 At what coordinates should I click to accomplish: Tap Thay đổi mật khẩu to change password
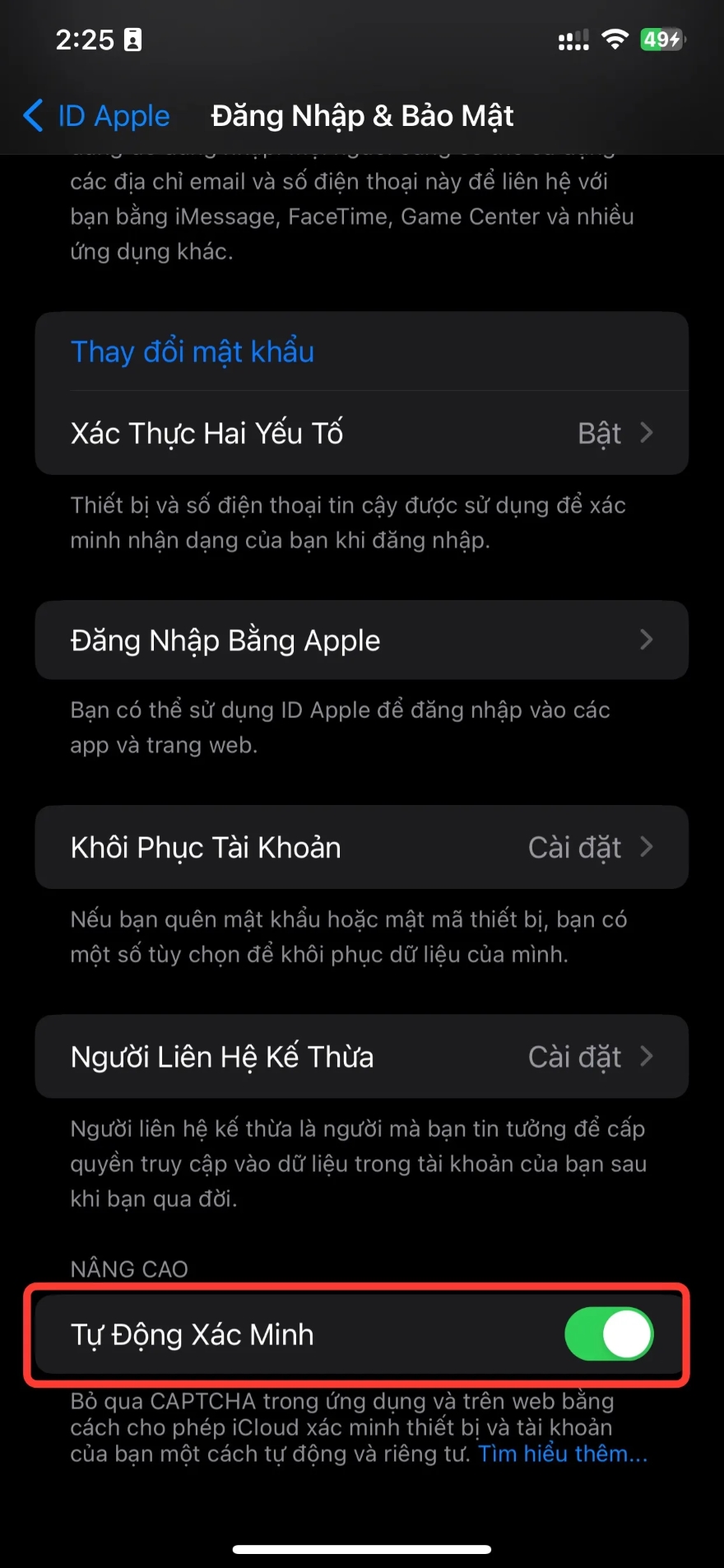coord(192,351)
